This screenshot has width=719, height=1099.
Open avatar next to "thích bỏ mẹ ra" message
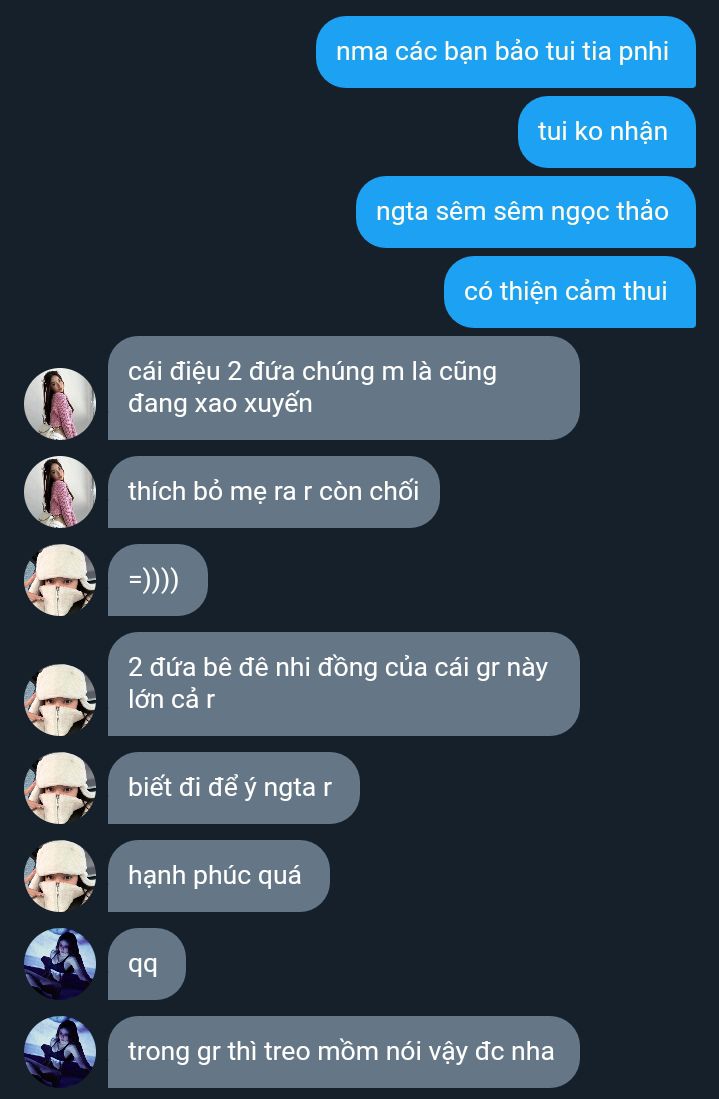pyautogui.click(x=60, y=492)
